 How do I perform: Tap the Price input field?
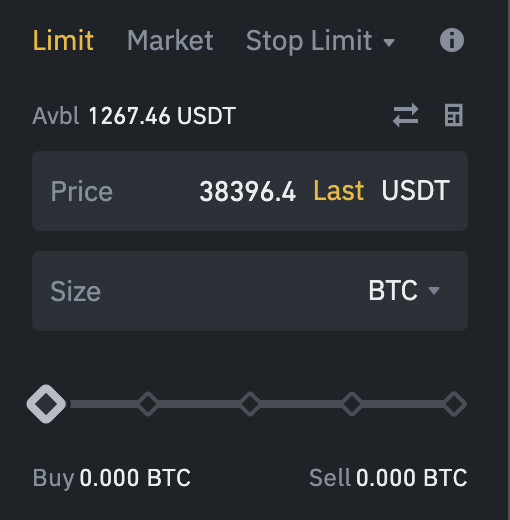coord(250,191)
